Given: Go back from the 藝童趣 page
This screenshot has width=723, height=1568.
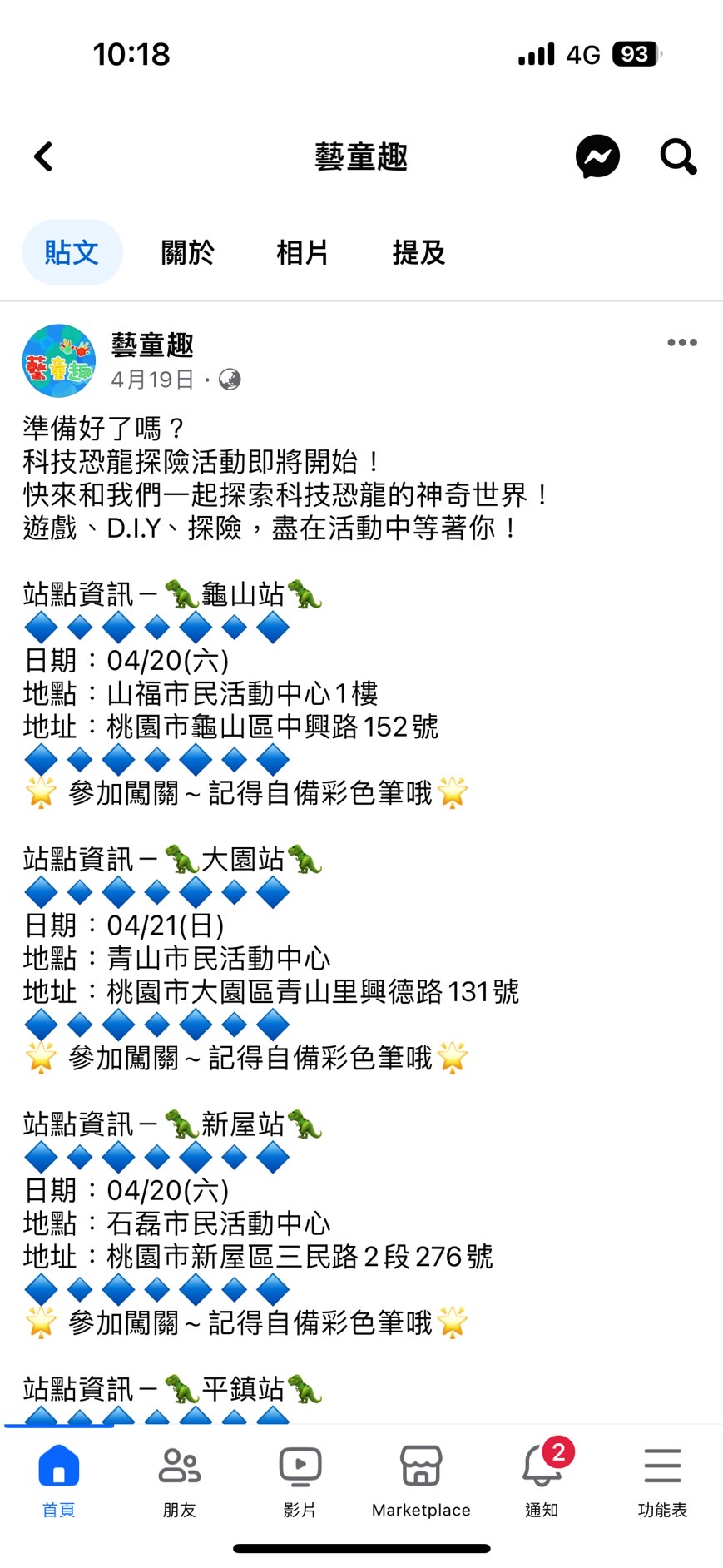Looking at the screenshot, I should tap(43, 156).
